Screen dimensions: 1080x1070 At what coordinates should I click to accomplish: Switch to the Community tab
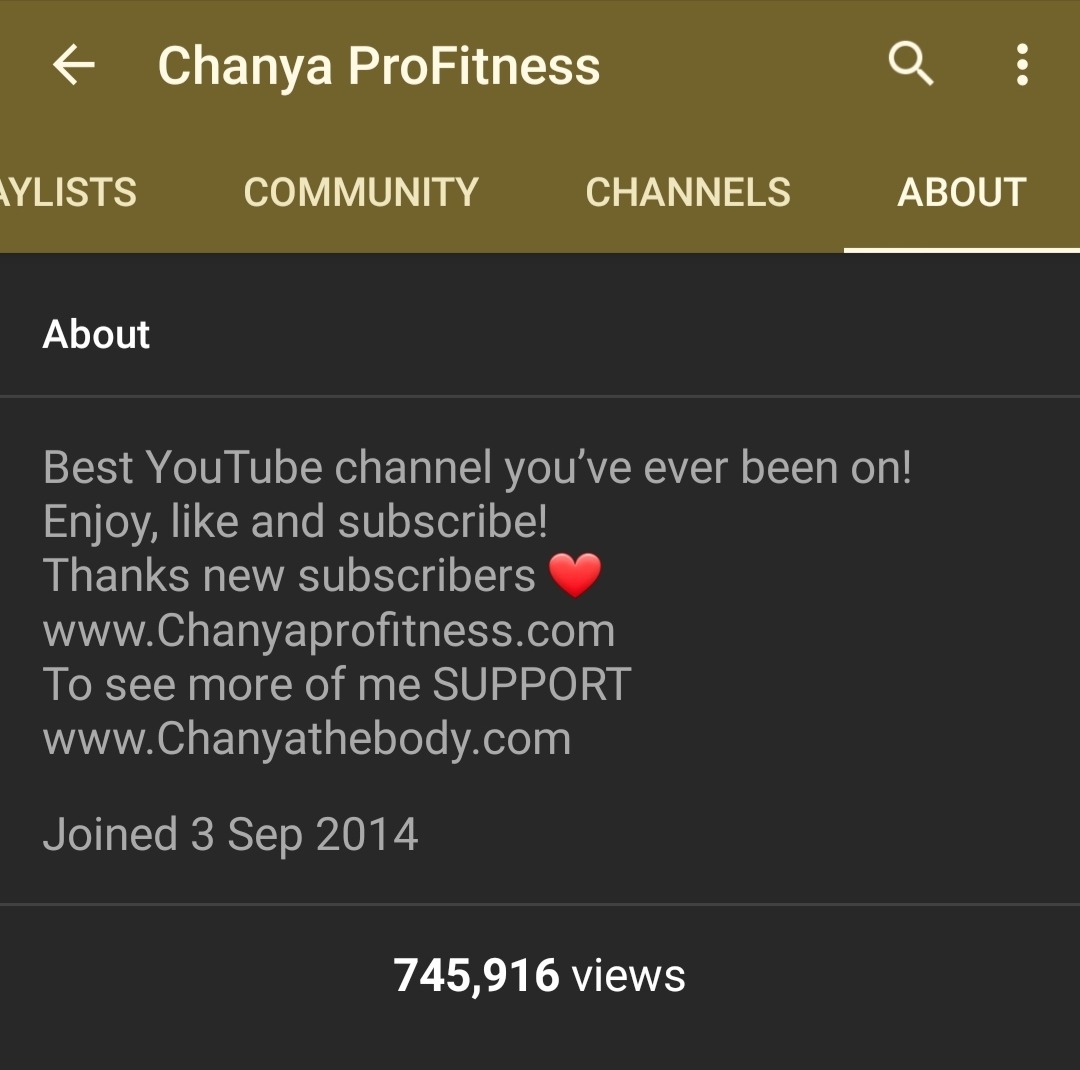point(361,192)
